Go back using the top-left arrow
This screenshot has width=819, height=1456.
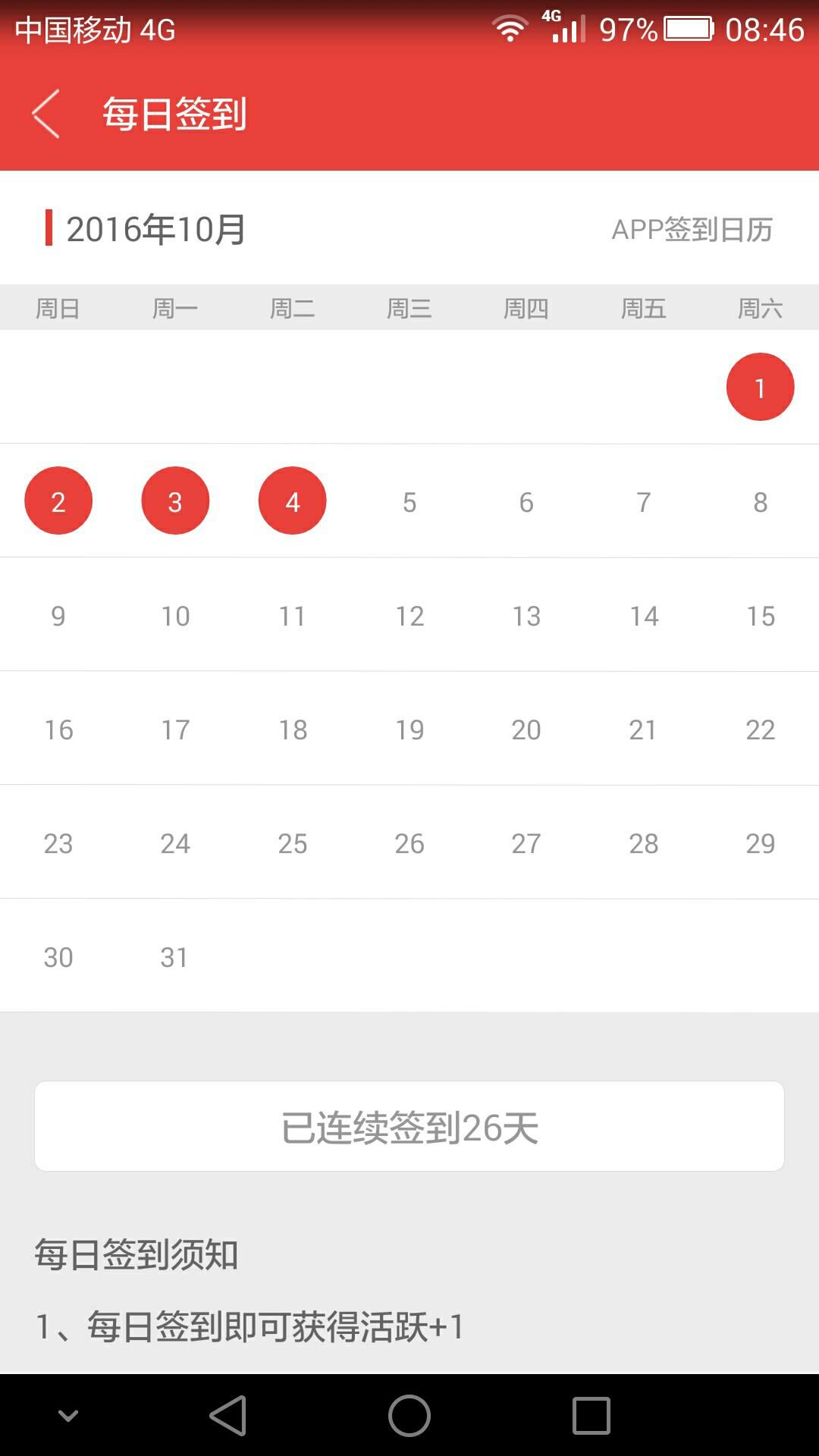45,114
